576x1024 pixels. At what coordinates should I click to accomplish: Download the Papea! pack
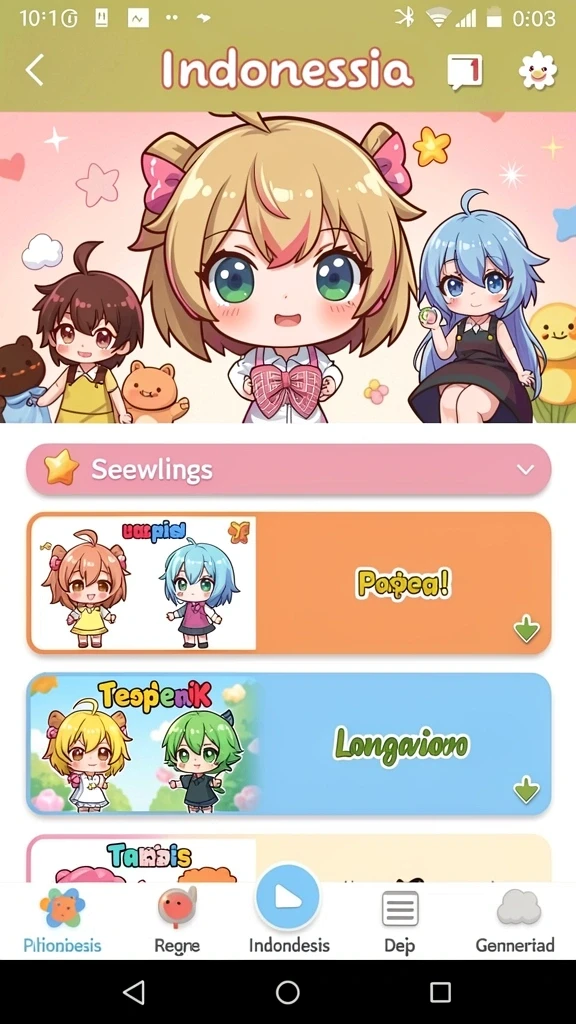pyautogui.click(x=526, y=630)
